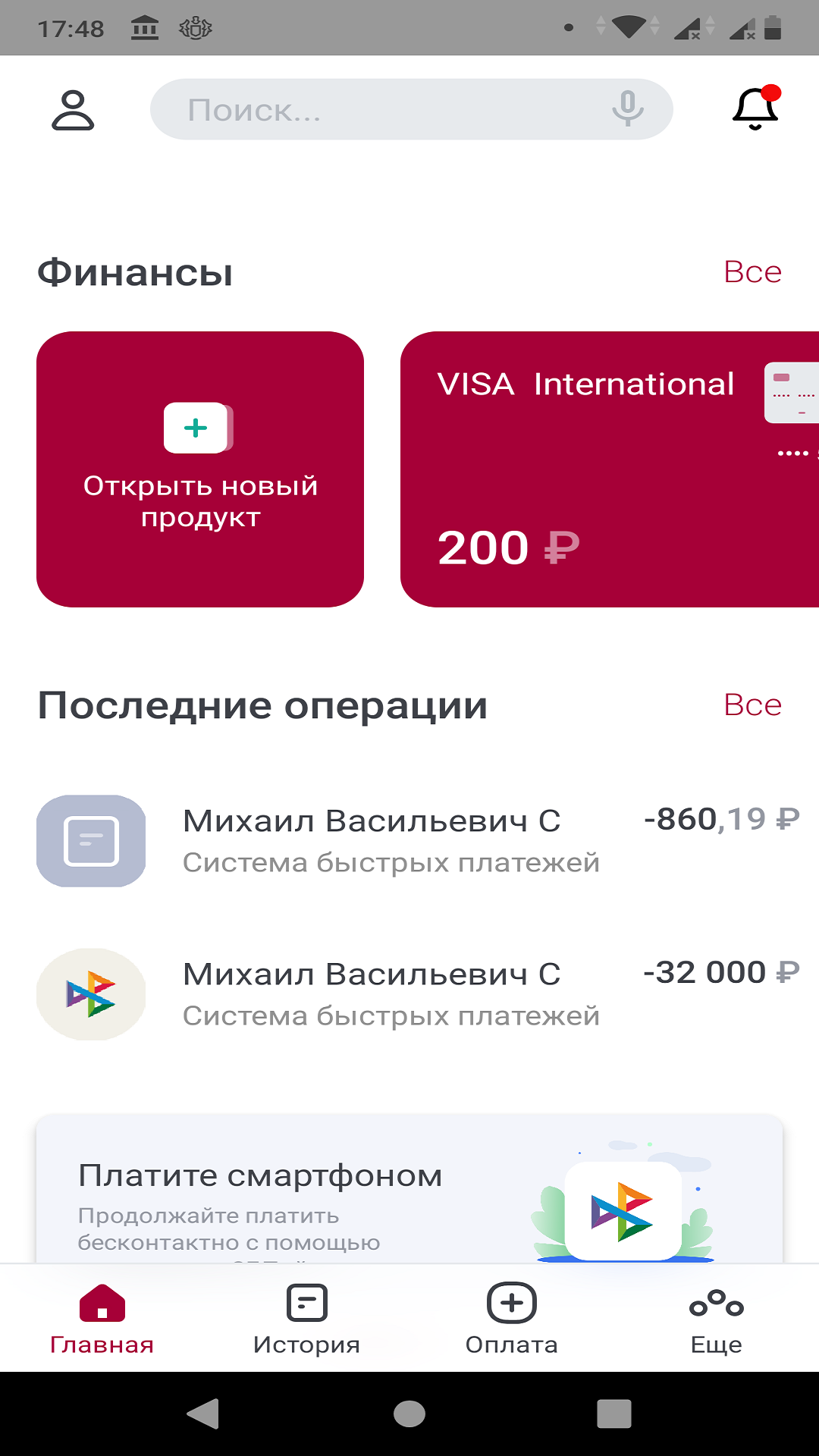Tap the SBP logo on second transaction

pyautogui.click(x=90, y=993)
